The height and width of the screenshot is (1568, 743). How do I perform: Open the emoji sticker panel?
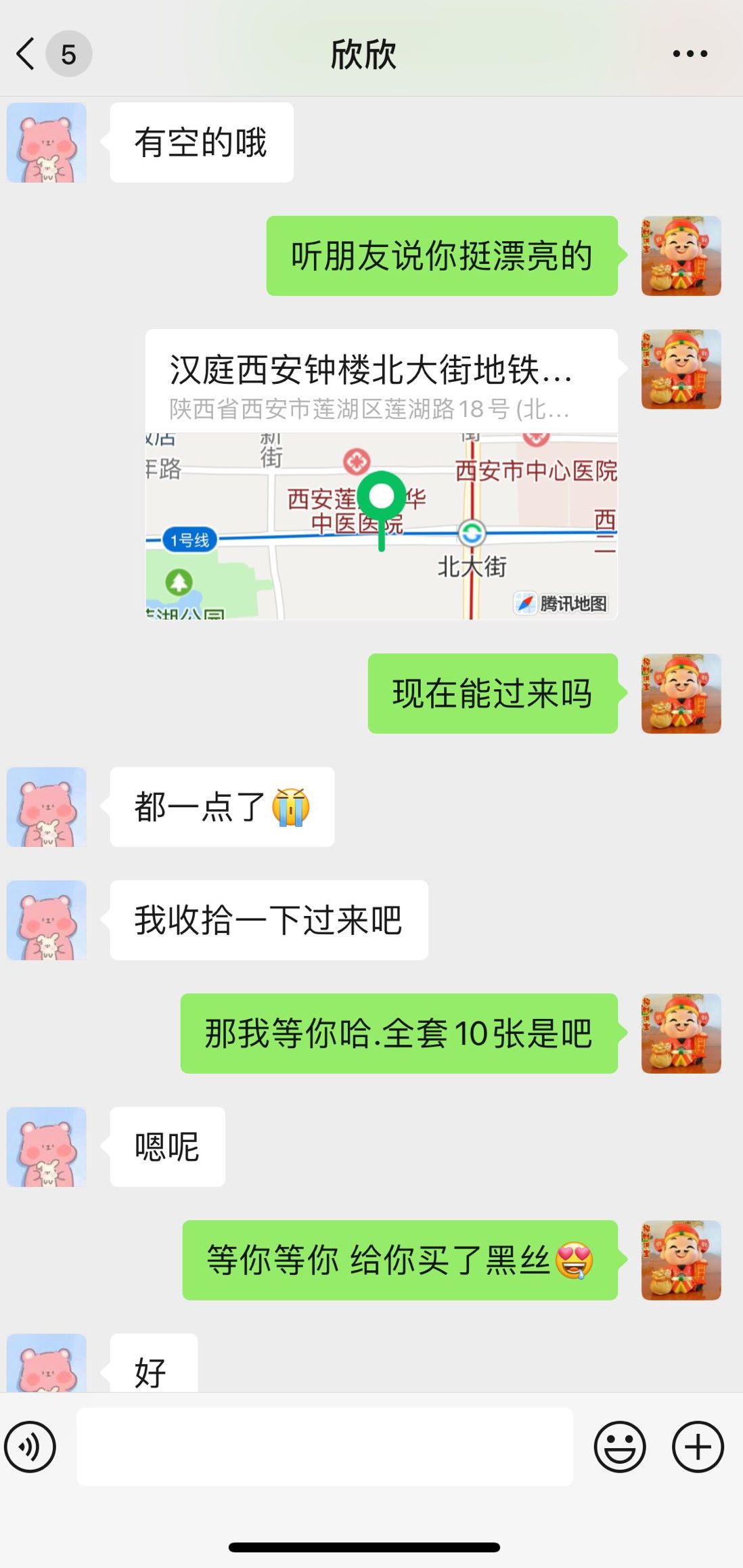coord(619,1447)
